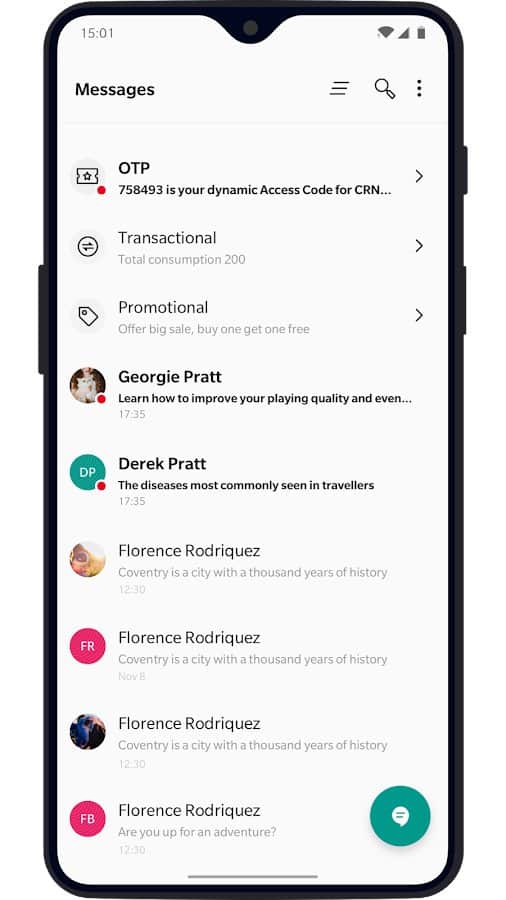Open the conversation with Georgie Pratt
This screenshot has width=506, height=900.
252,393
